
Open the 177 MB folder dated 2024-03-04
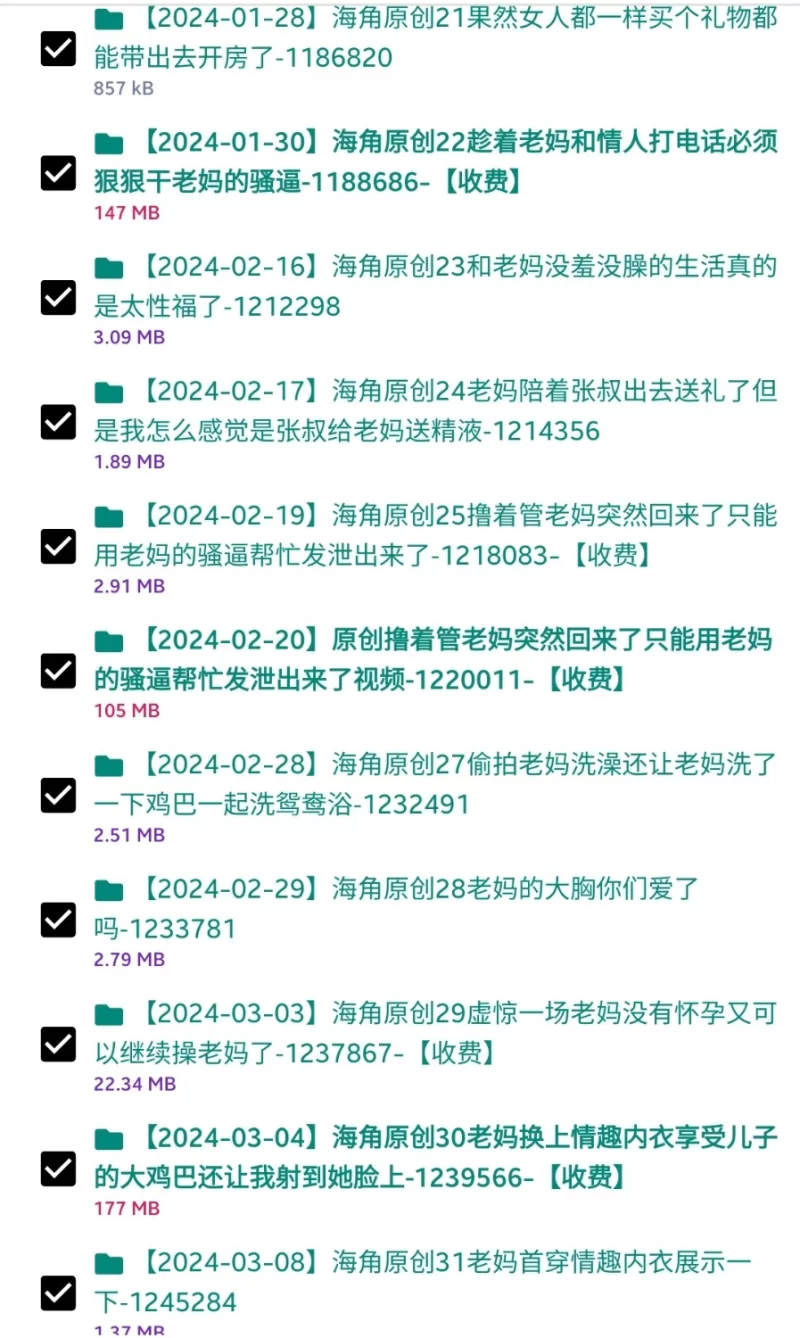click(435, 1158)
